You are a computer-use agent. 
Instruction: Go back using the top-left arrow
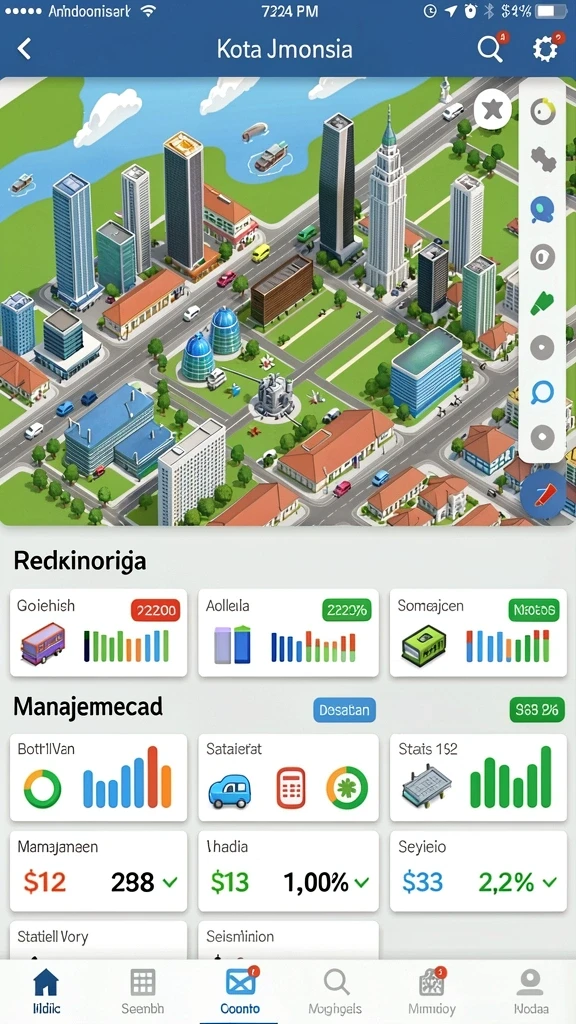pos(24,49)
